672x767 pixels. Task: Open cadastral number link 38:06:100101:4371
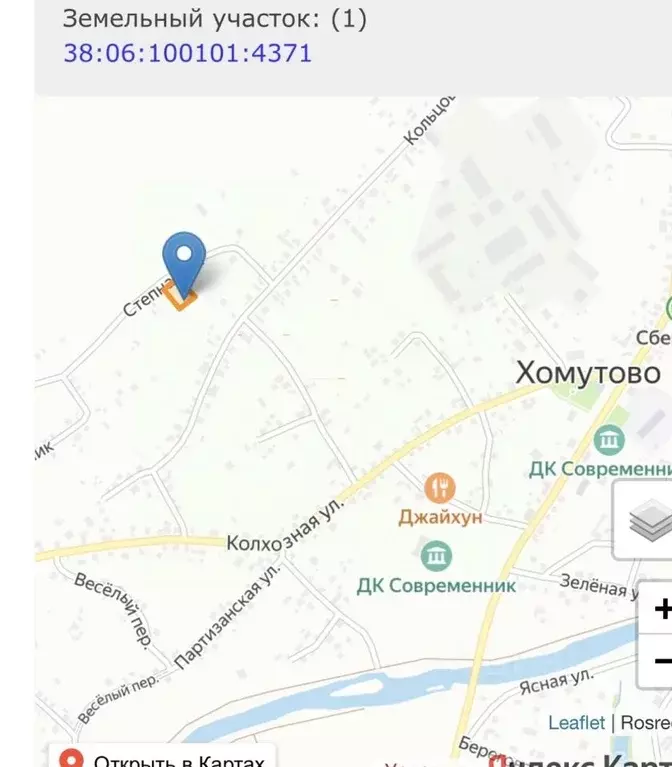[x=187, y=53]
